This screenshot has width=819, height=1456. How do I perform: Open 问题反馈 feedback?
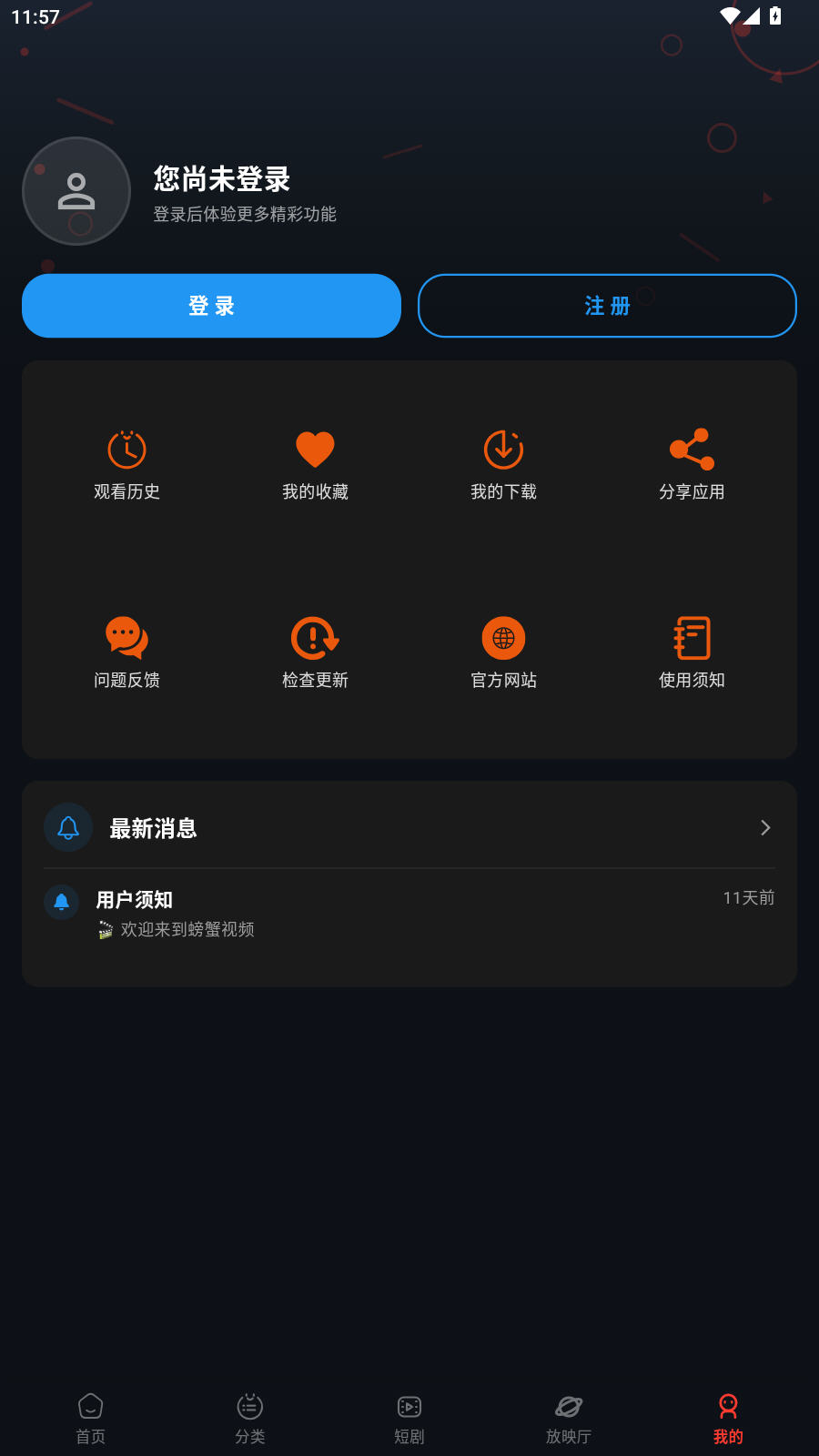point(126,653)
